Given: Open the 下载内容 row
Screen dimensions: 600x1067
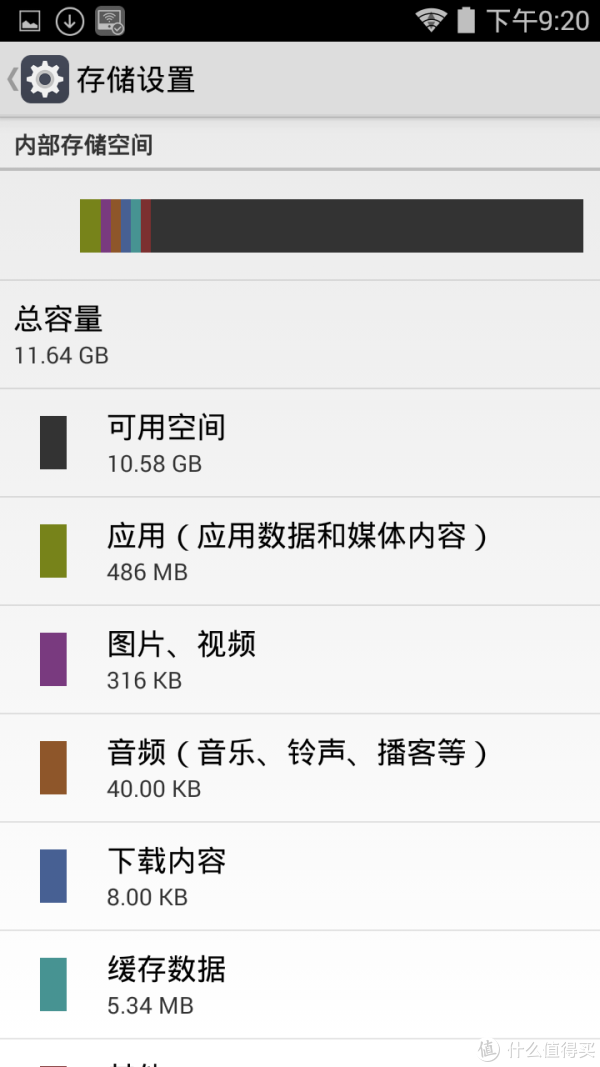Looking at the screenshot, I should point(300,876).
